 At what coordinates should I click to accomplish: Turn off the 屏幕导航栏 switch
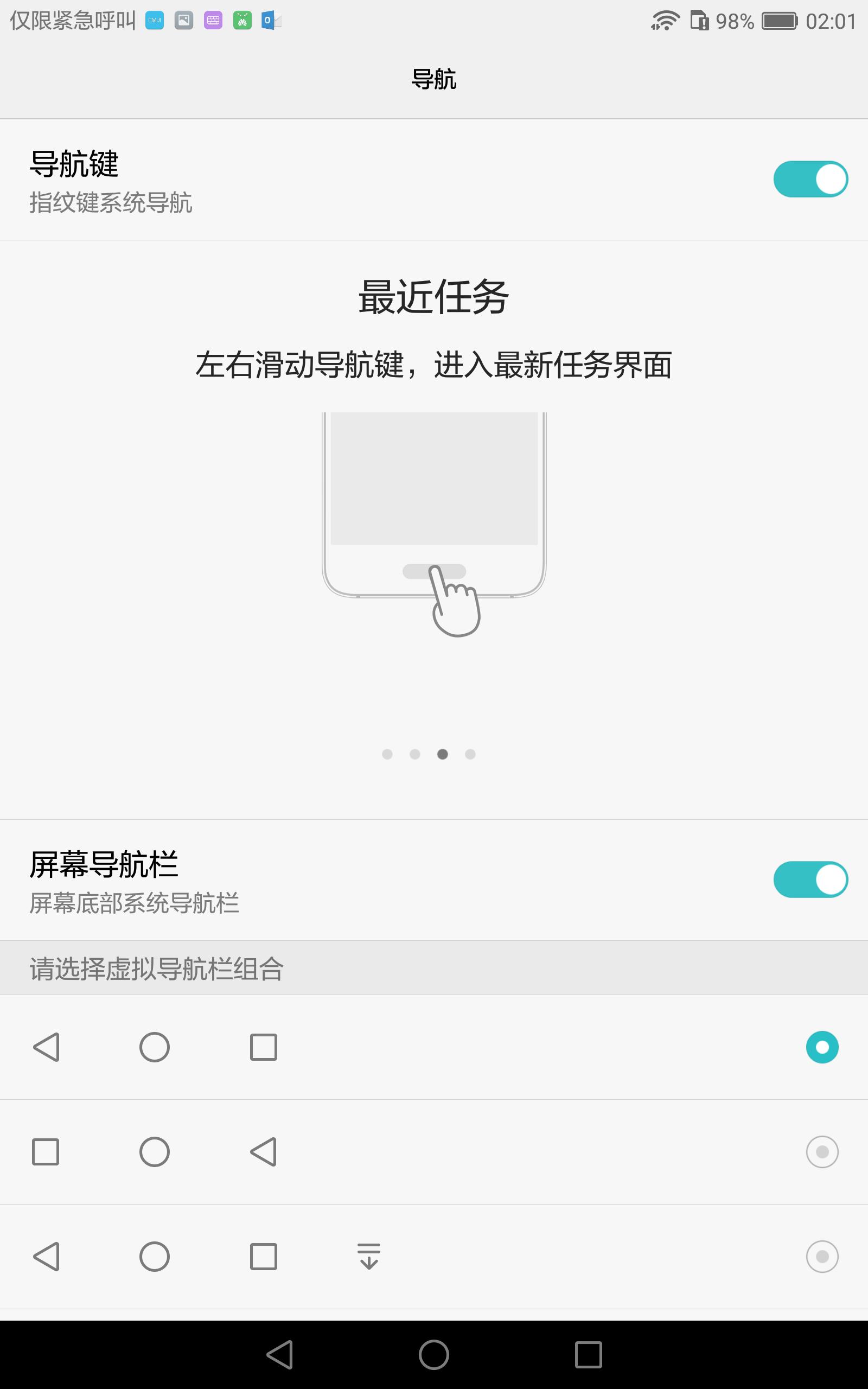coord(810,880)
